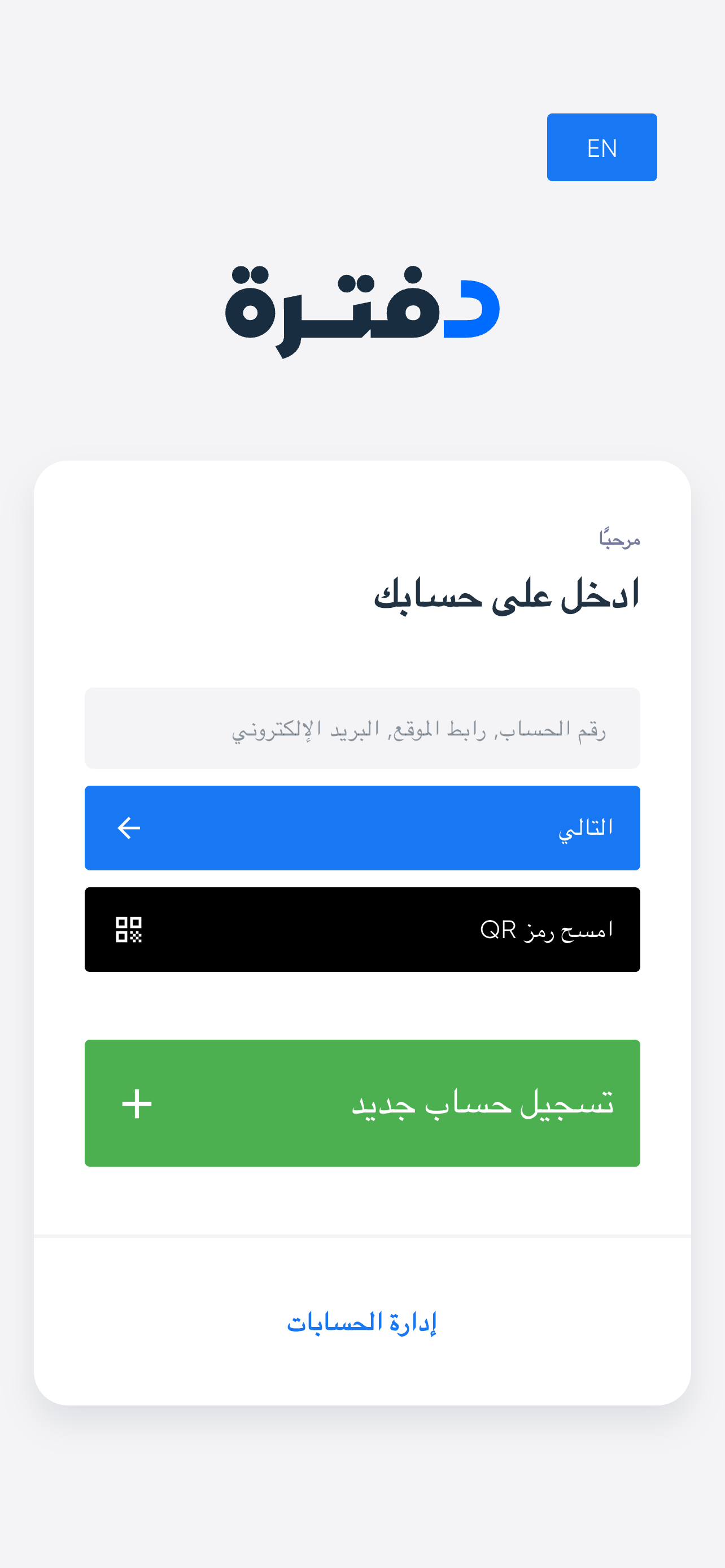Open the إدارة الحسابات manage accounts link
The image size is (725, 1568).
pyautogui.click(x=362, y=1322)
